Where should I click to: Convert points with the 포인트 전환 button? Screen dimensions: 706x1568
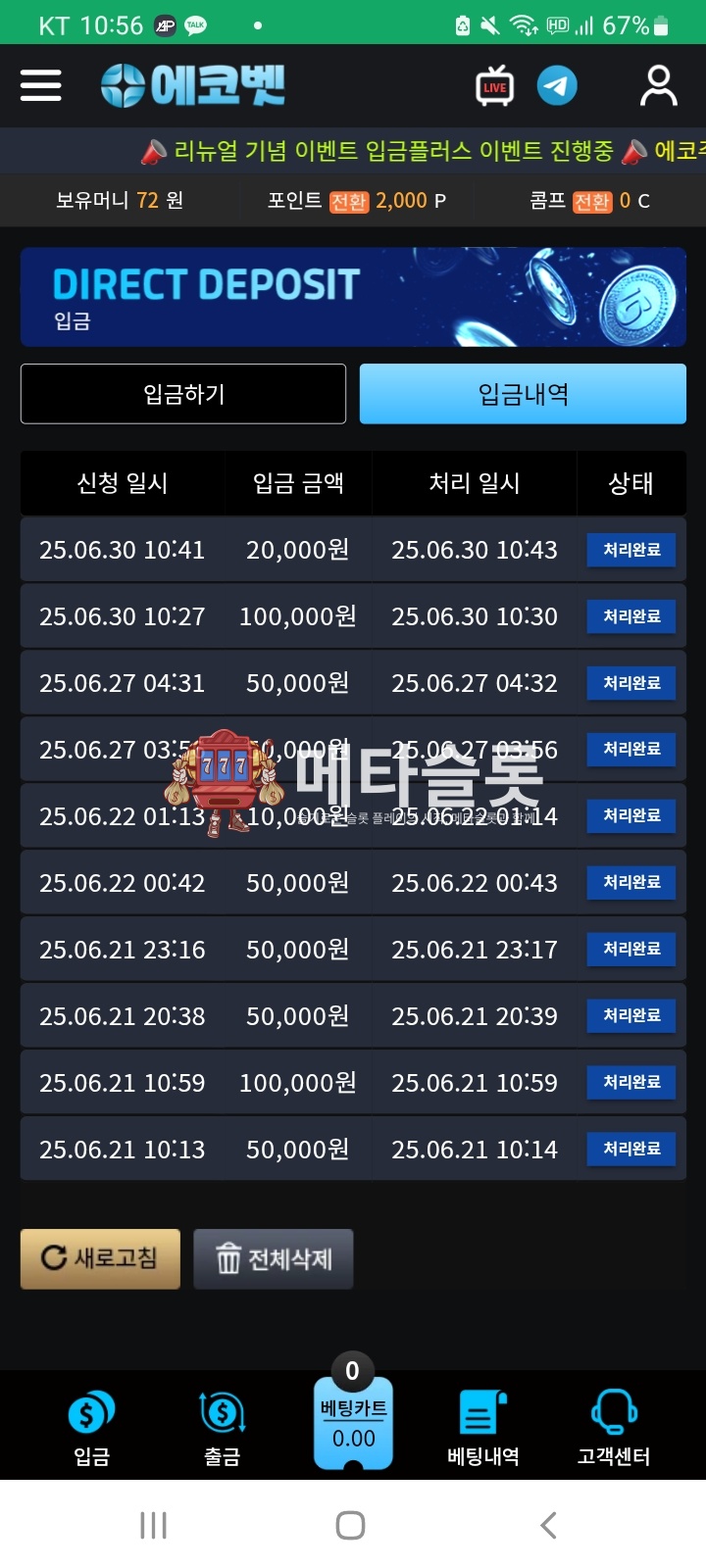click(348, 202)
